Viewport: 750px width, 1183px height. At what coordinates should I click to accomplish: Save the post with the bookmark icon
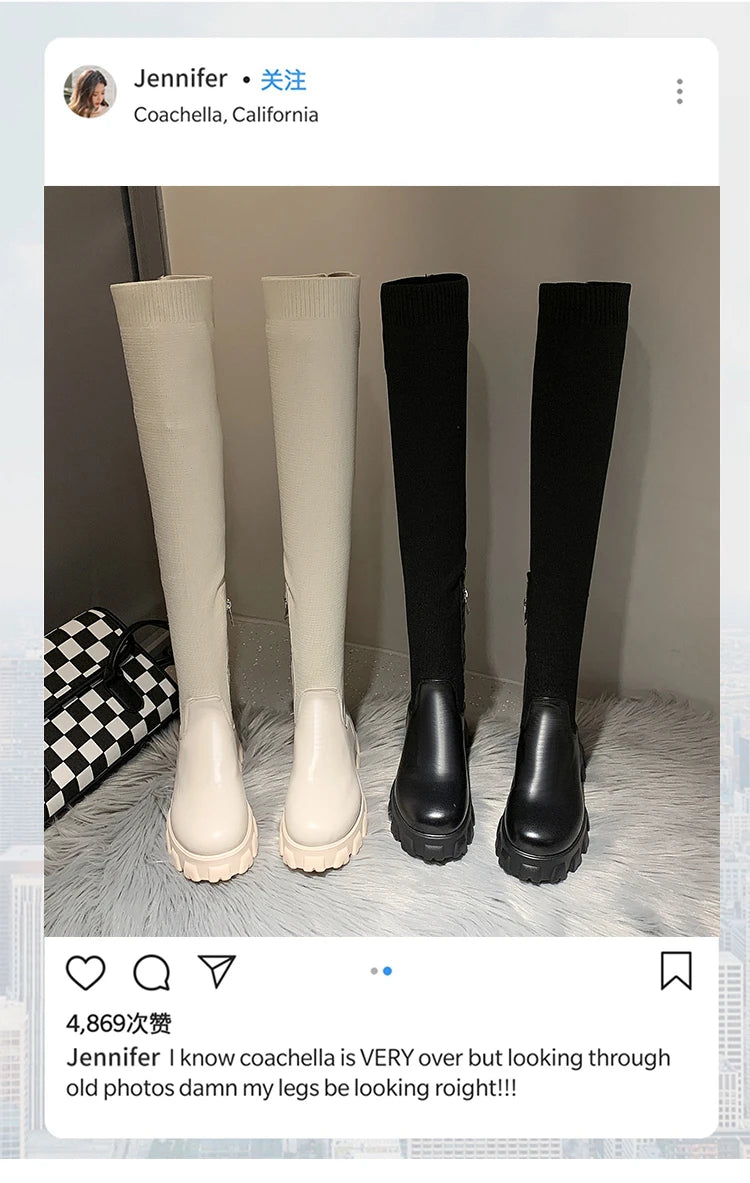(675, 971)
